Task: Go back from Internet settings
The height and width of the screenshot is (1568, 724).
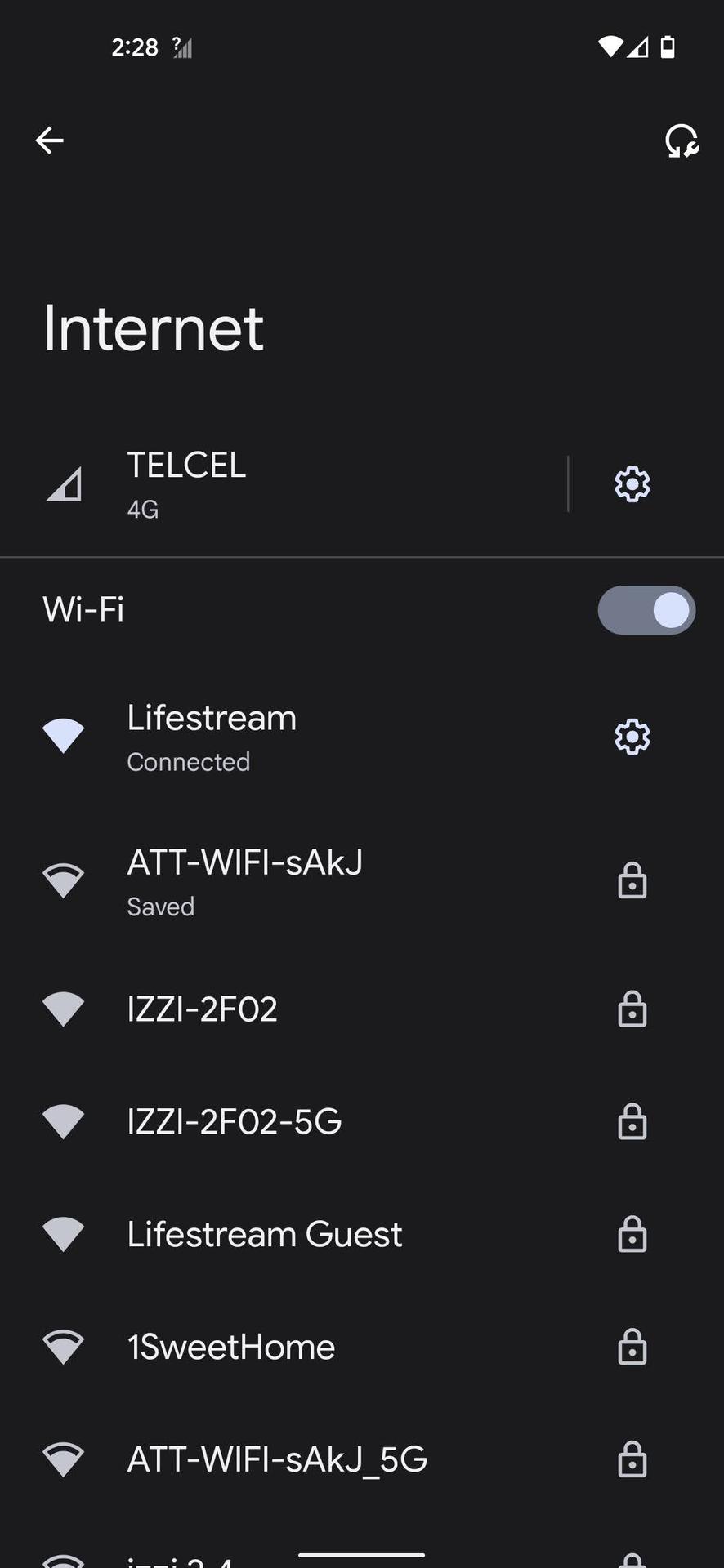Action: [50, 140]
